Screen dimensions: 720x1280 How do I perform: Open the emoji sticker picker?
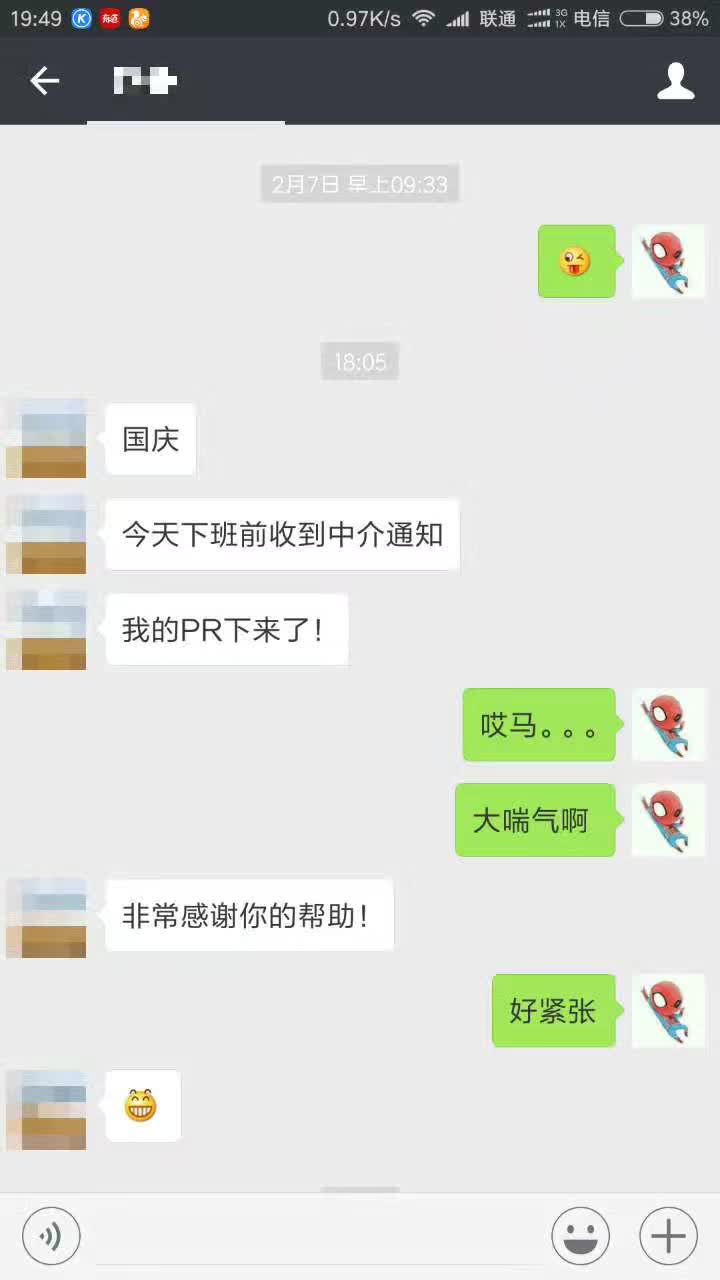(x=580, y=1236)
